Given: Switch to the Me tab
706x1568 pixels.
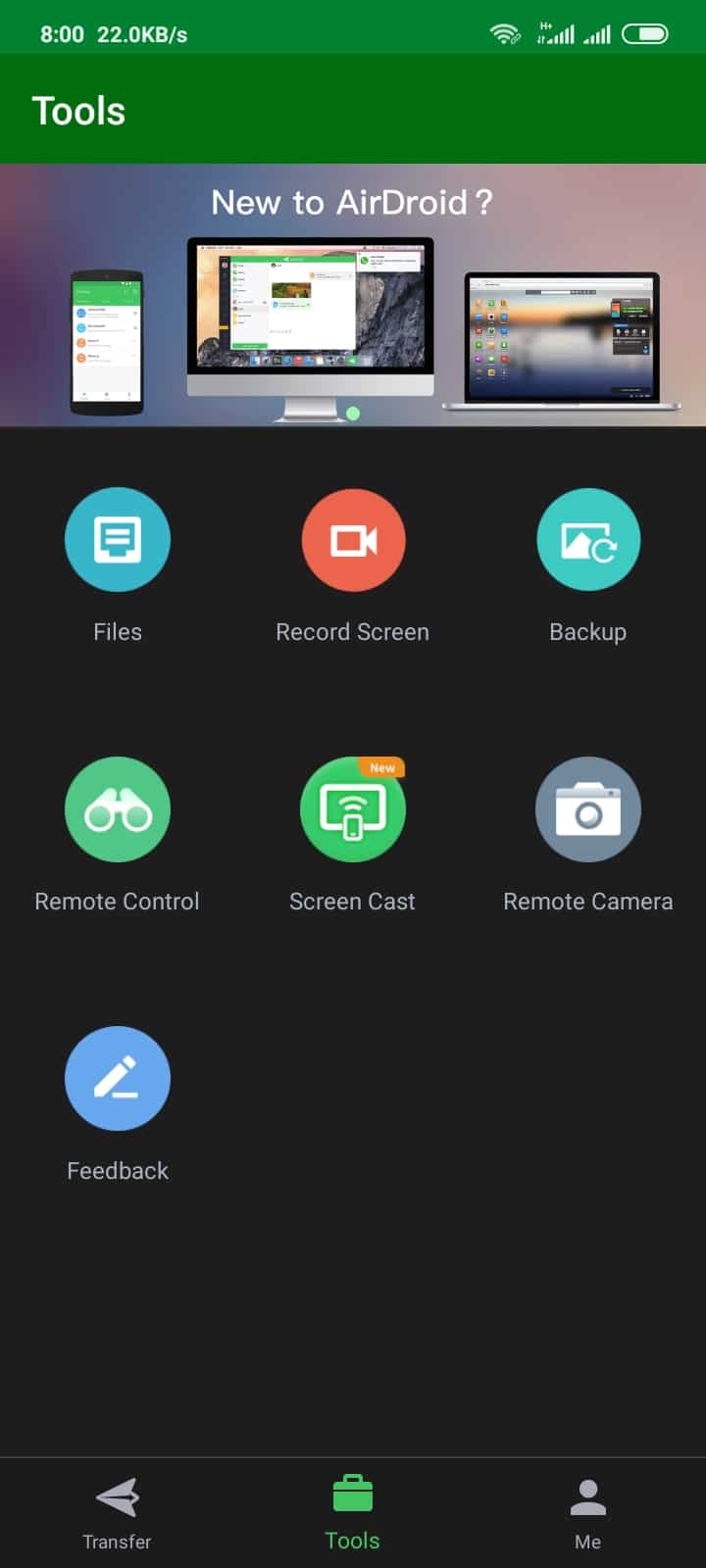Looking at the screenshot, I should tap(587, 1514).
